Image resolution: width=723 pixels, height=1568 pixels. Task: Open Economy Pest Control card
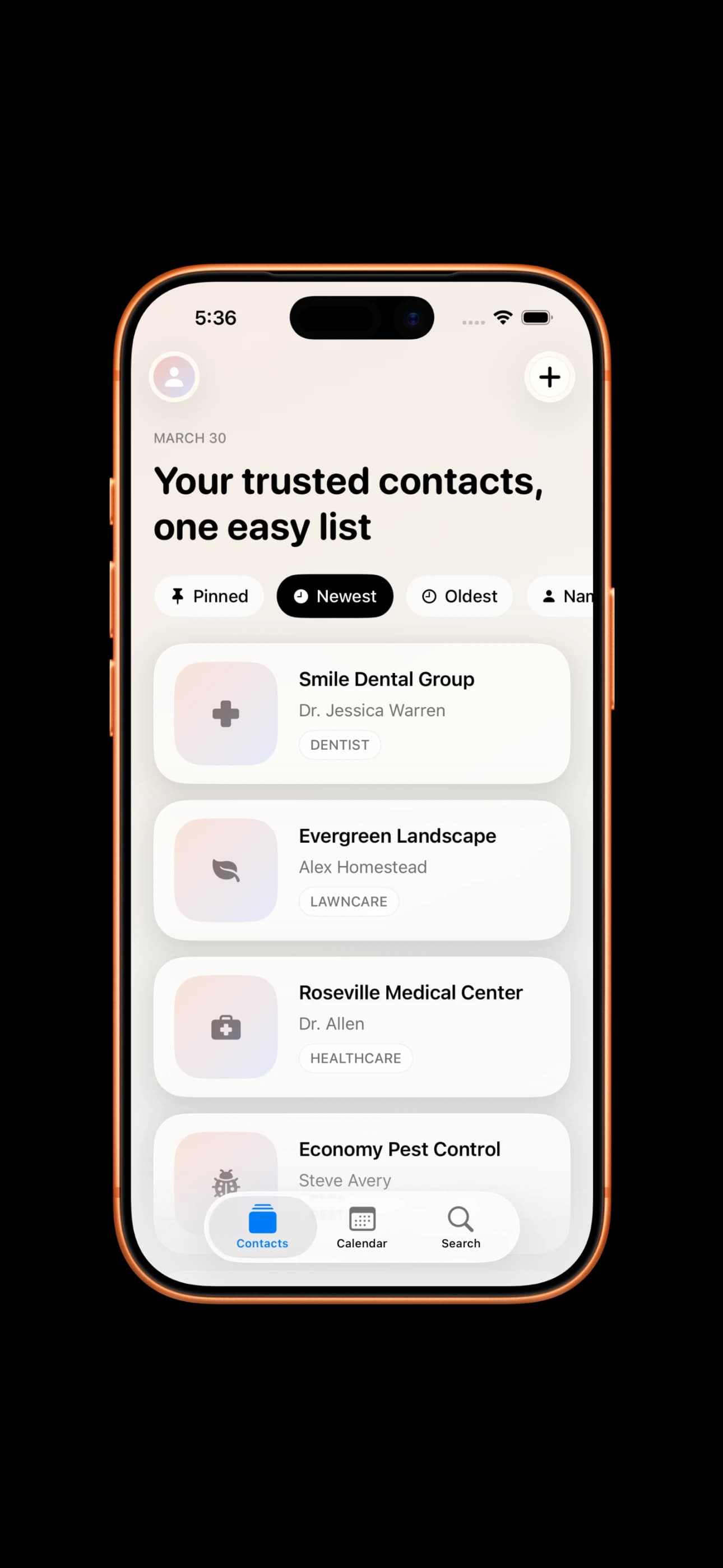click(398, 1150)
